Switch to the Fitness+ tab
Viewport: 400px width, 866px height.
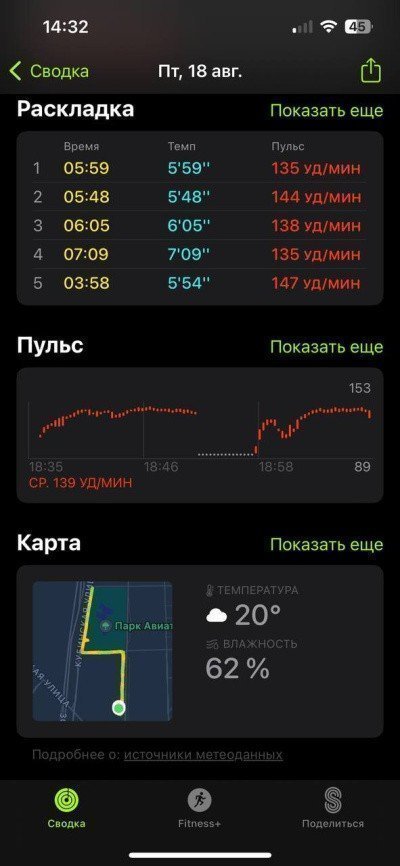click(x=199, y=808)
